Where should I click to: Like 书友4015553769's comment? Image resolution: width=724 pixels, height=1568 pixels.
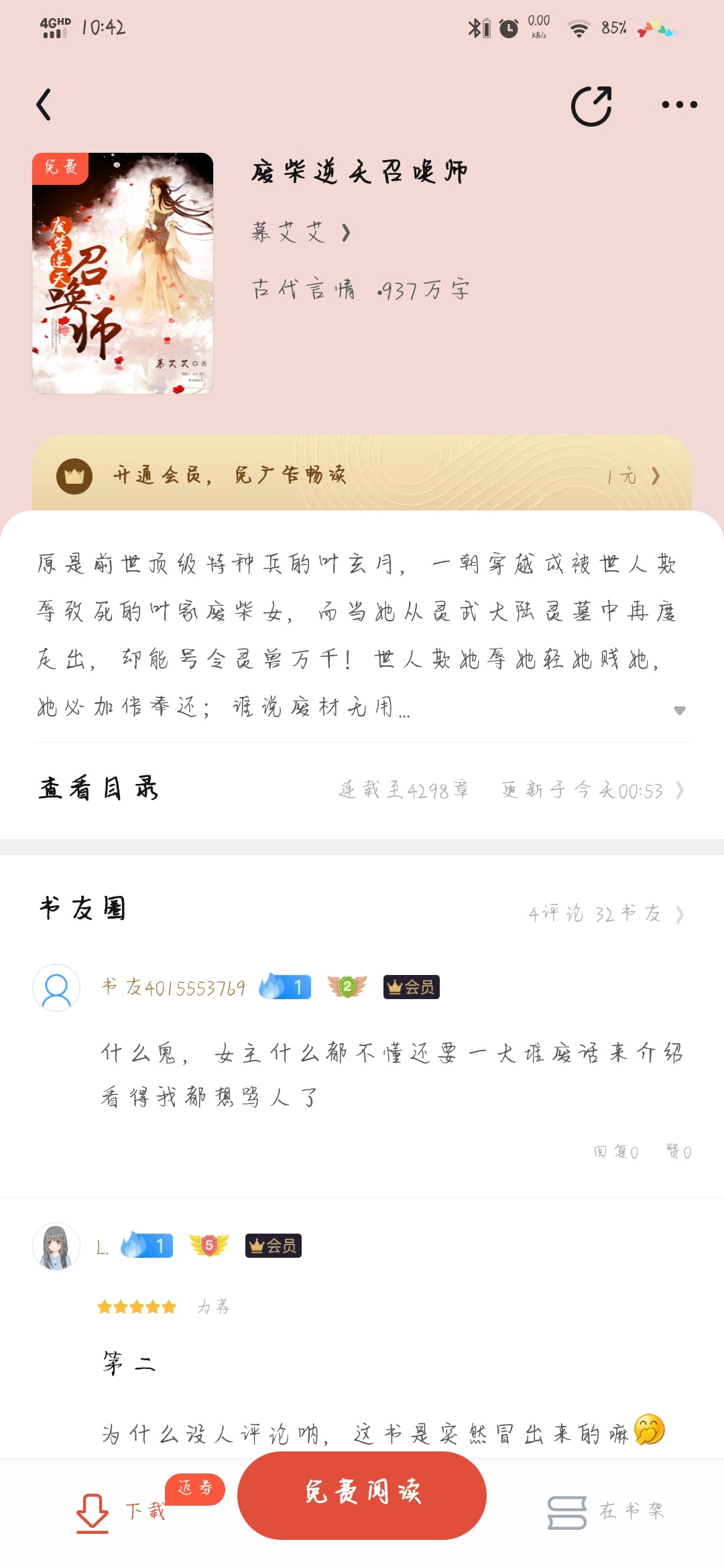click(678, 1151)
